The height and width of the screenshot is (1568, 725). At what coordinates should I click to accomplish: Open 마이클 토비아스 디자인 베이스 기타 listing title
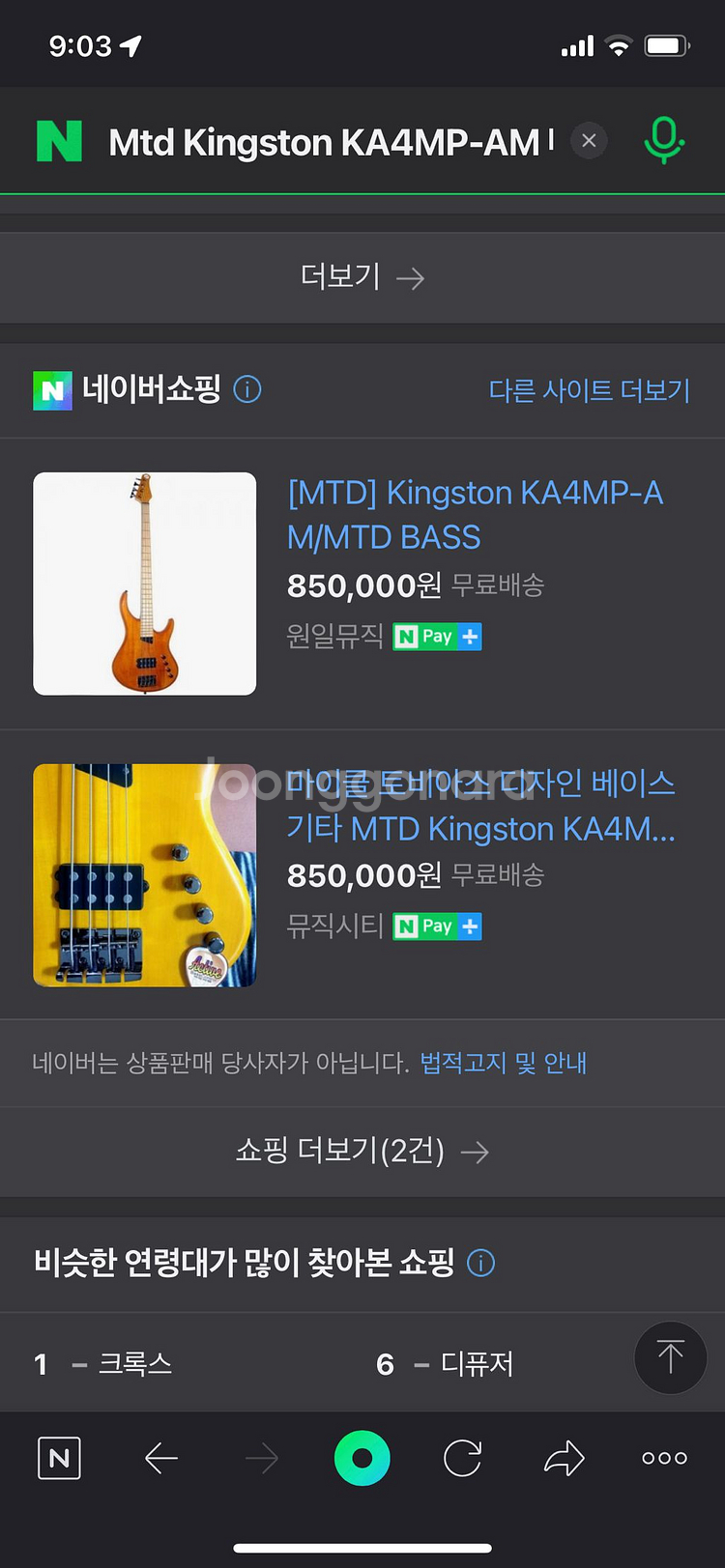click(x=480, y=805)
